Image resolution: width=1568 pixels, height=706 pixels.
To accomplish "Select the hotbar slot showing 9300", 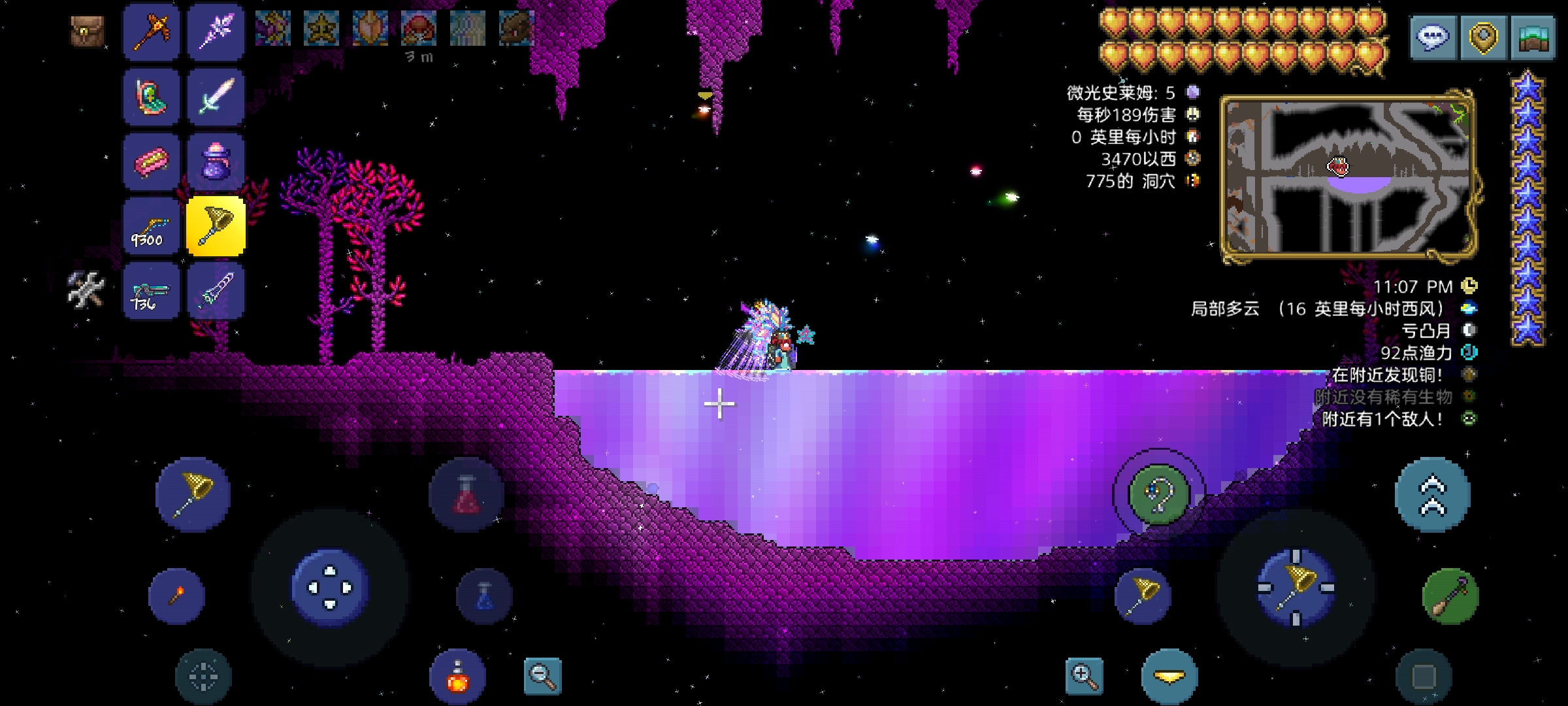I will coord(151,226).
